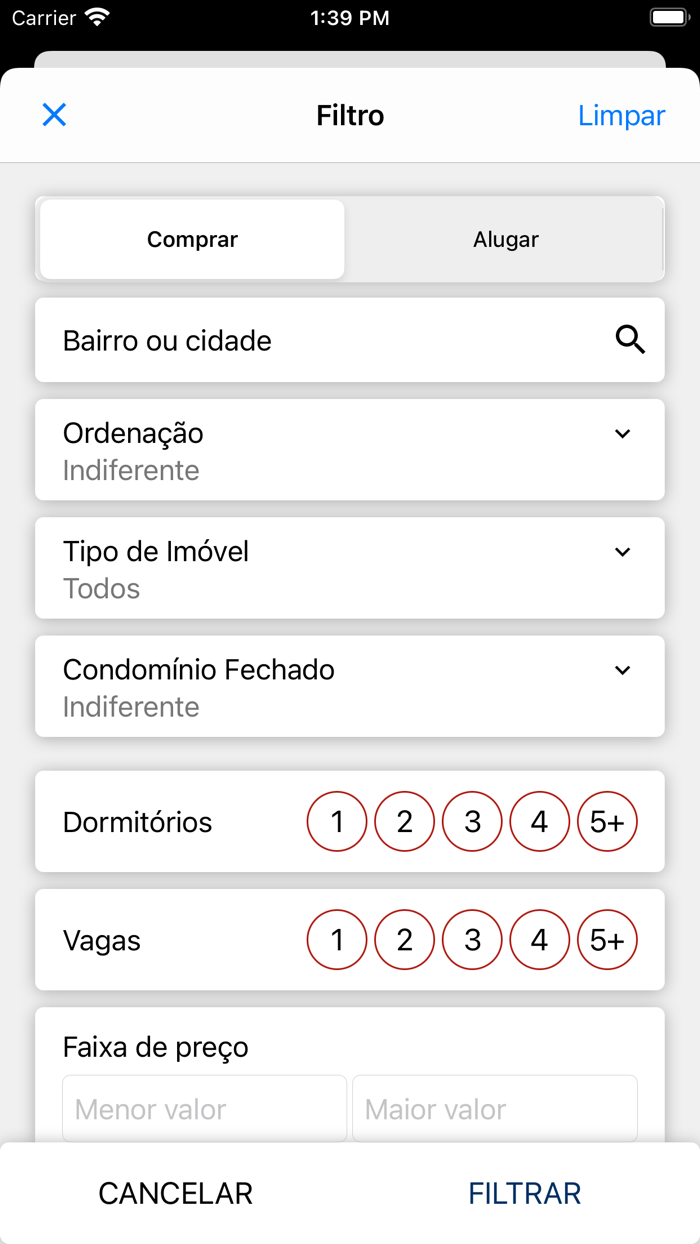Apply filters with FILTRAR

(525, 1193)
